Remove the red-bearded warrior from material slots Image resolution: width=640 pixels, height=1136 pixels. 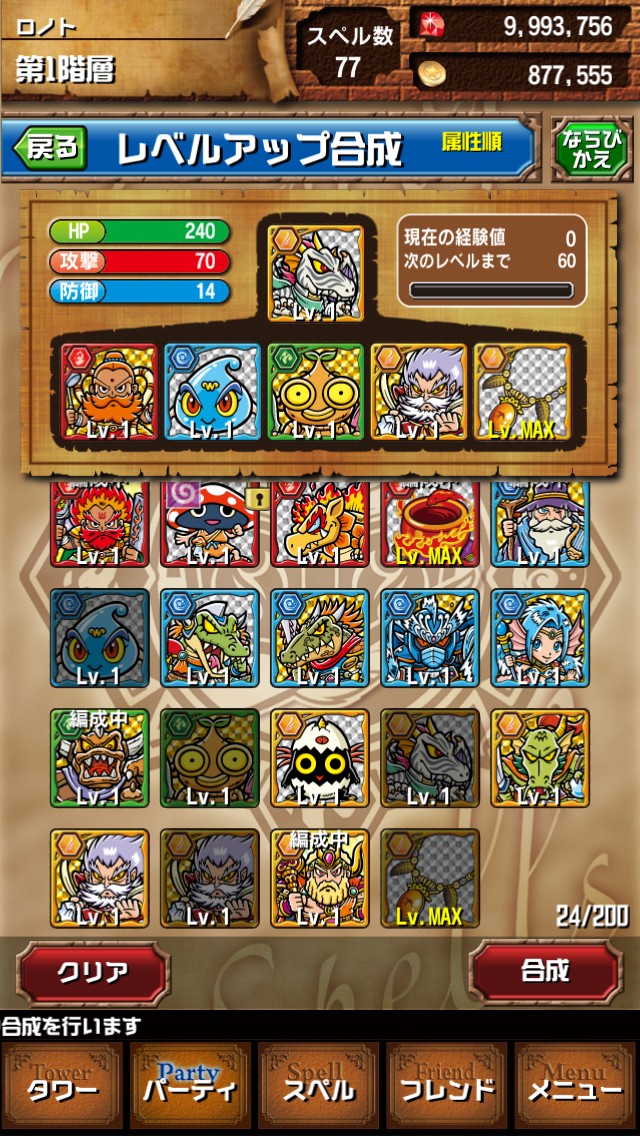tap(109, 392)
